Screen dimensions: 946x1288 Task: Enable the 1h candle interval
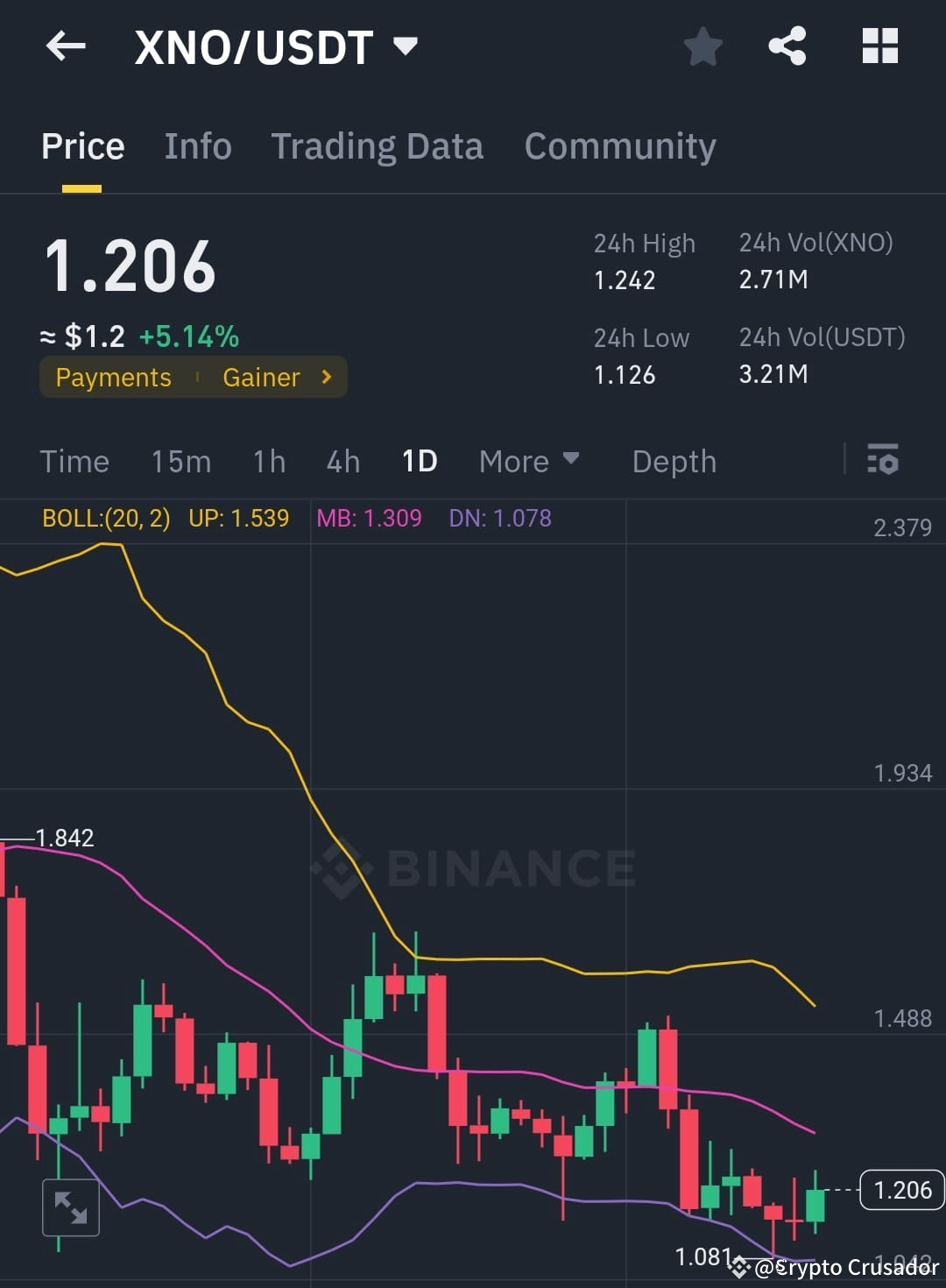pyautogui.click(x=268, y=461)
